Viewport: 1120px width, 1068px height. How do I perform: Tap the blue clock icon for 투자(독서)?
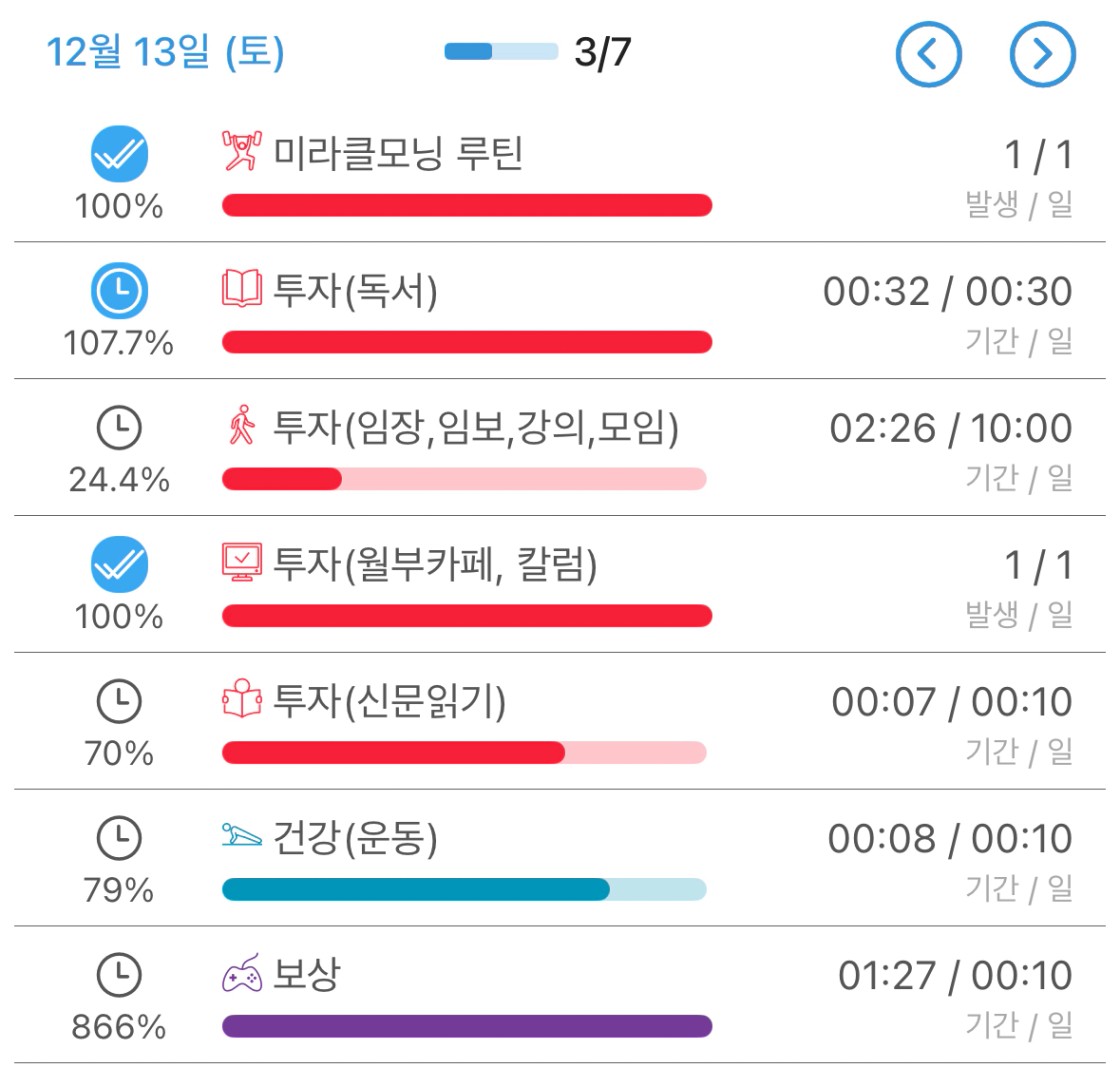pos(119,292)
